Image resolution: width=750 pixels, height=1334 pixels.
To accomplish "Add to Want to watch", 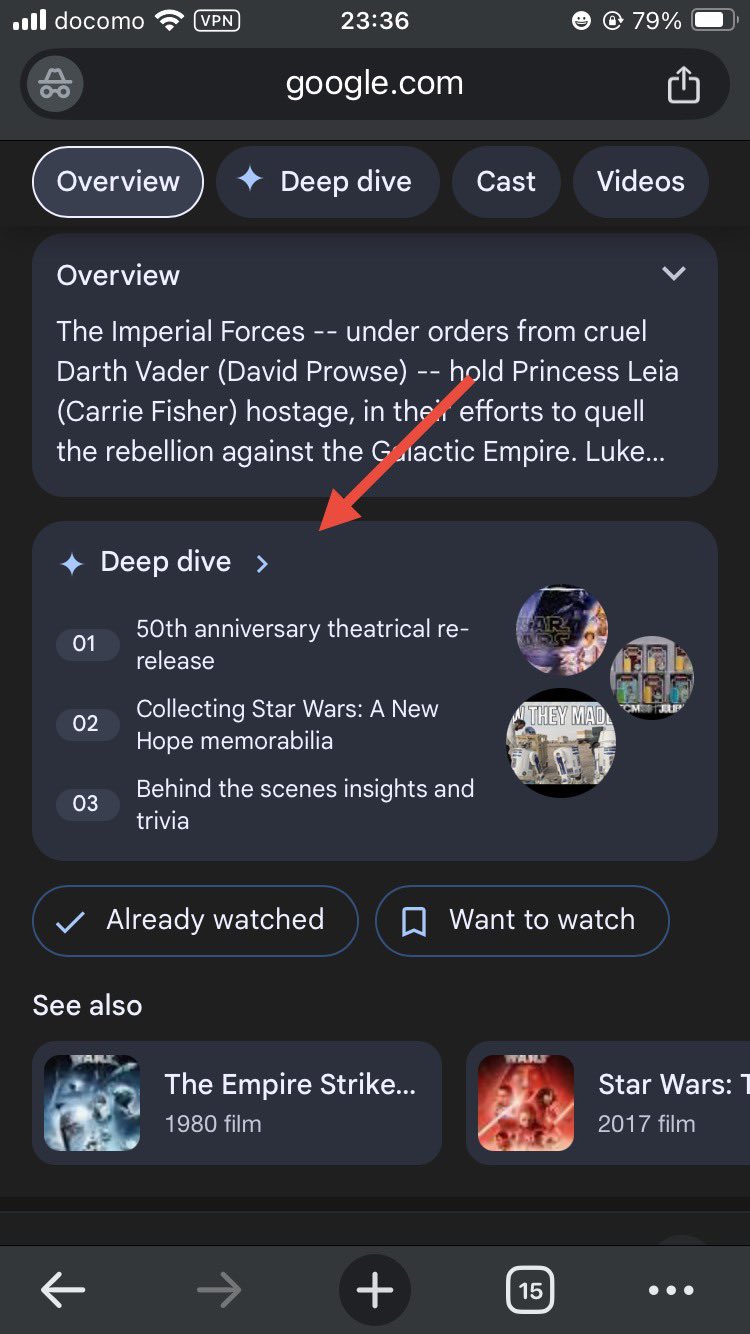I will point(521,920).
